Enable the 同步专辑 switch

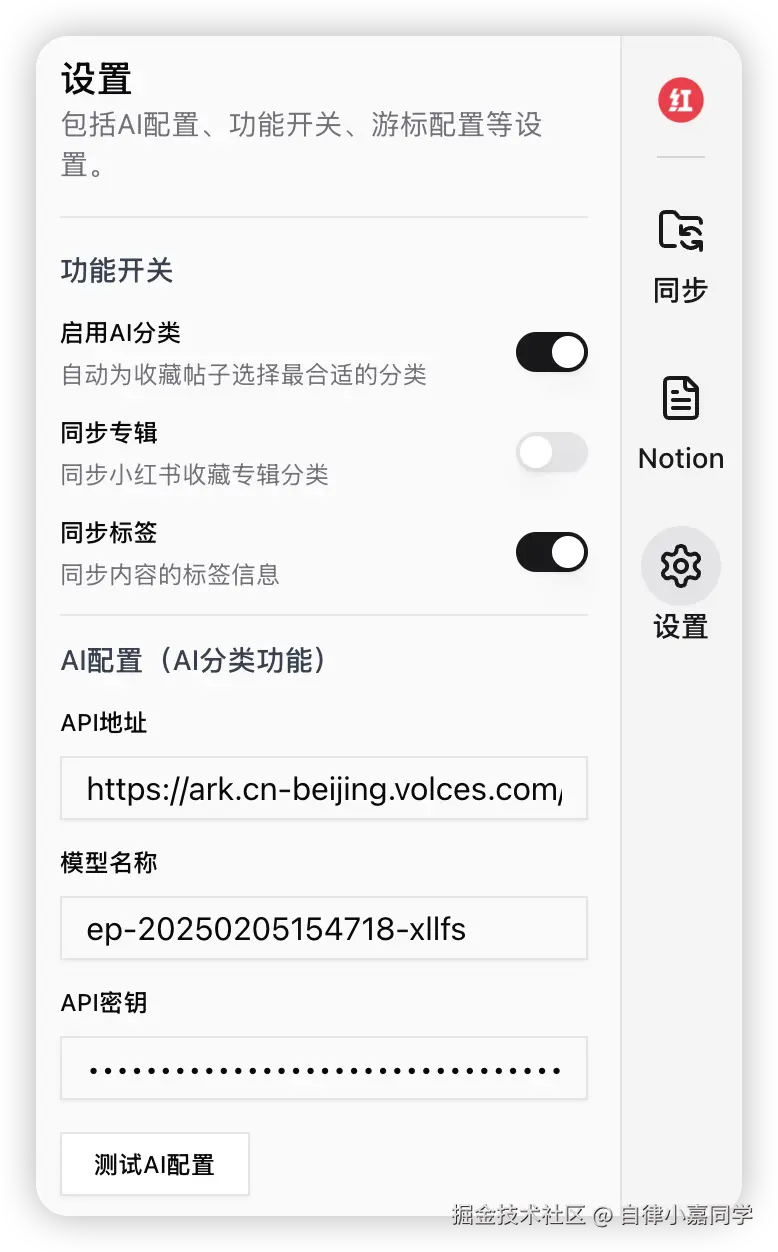click(551, 453)
